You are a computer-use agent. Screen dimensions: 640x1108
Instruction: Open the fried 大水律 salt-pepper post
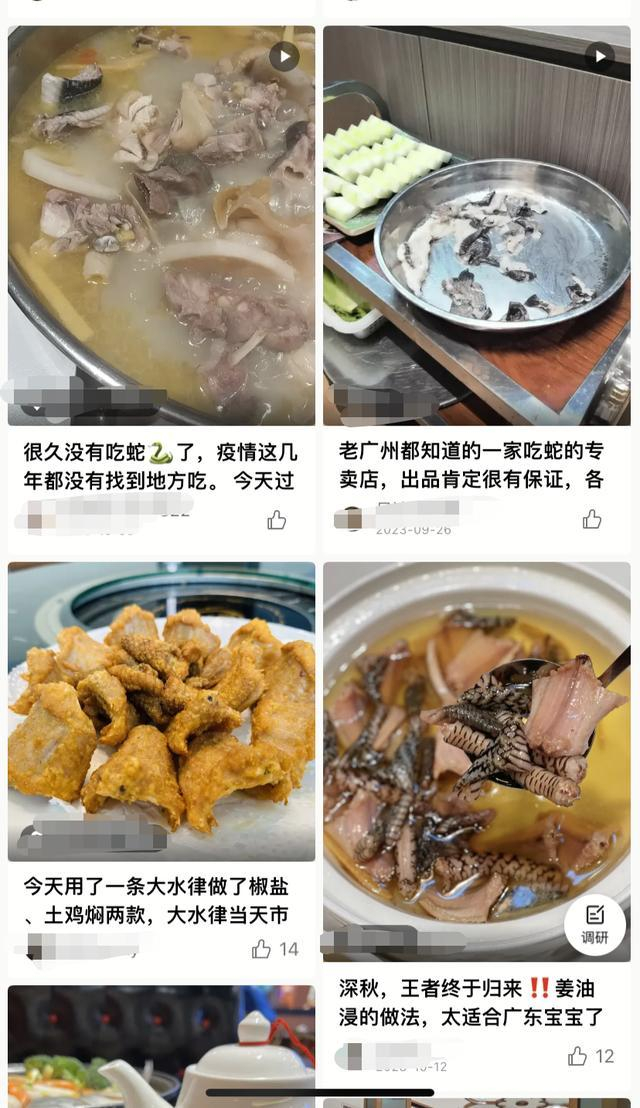point(161,710)
